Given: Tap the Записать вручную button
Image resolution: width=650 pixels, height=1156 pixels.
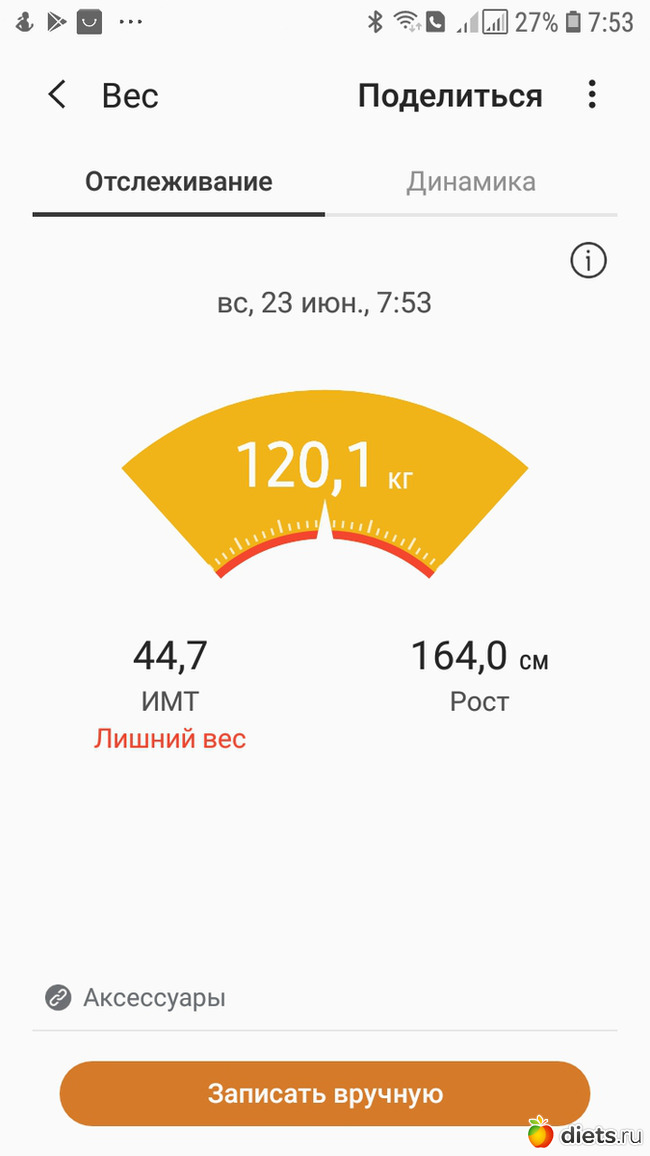Looking at the screenshot, I should [325, 1093].
